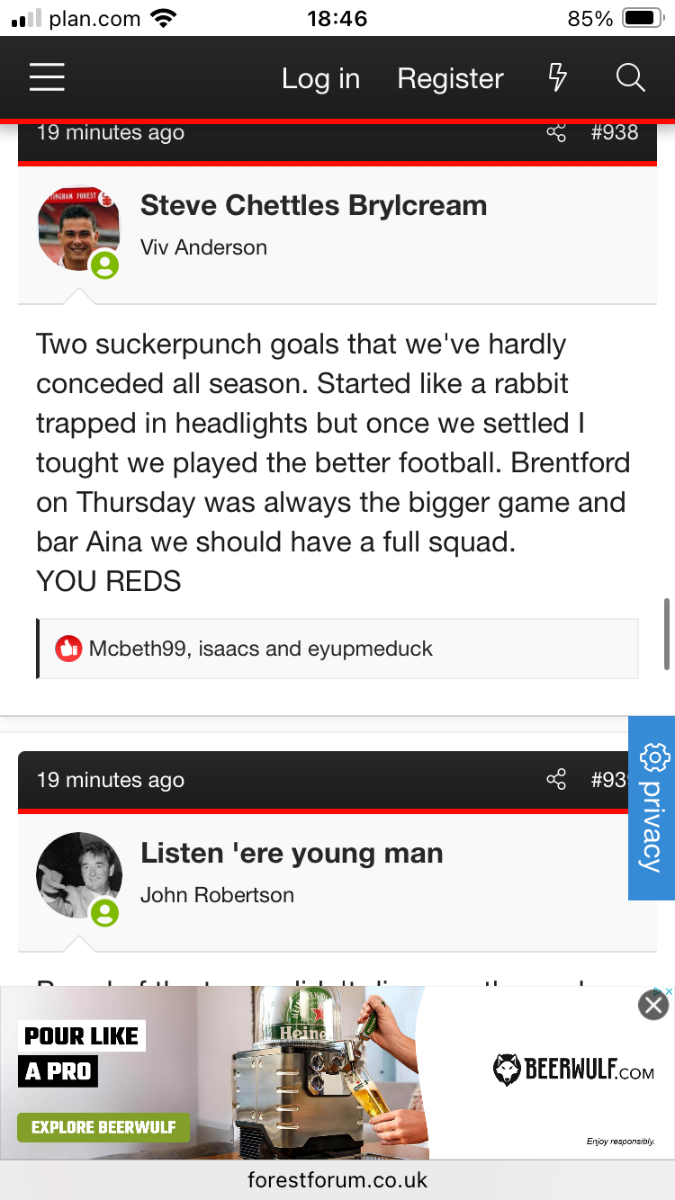View Steve Chettles Brylcream's avatar
The width and height of the screenshot is (675, 1200).
point(79,228)
